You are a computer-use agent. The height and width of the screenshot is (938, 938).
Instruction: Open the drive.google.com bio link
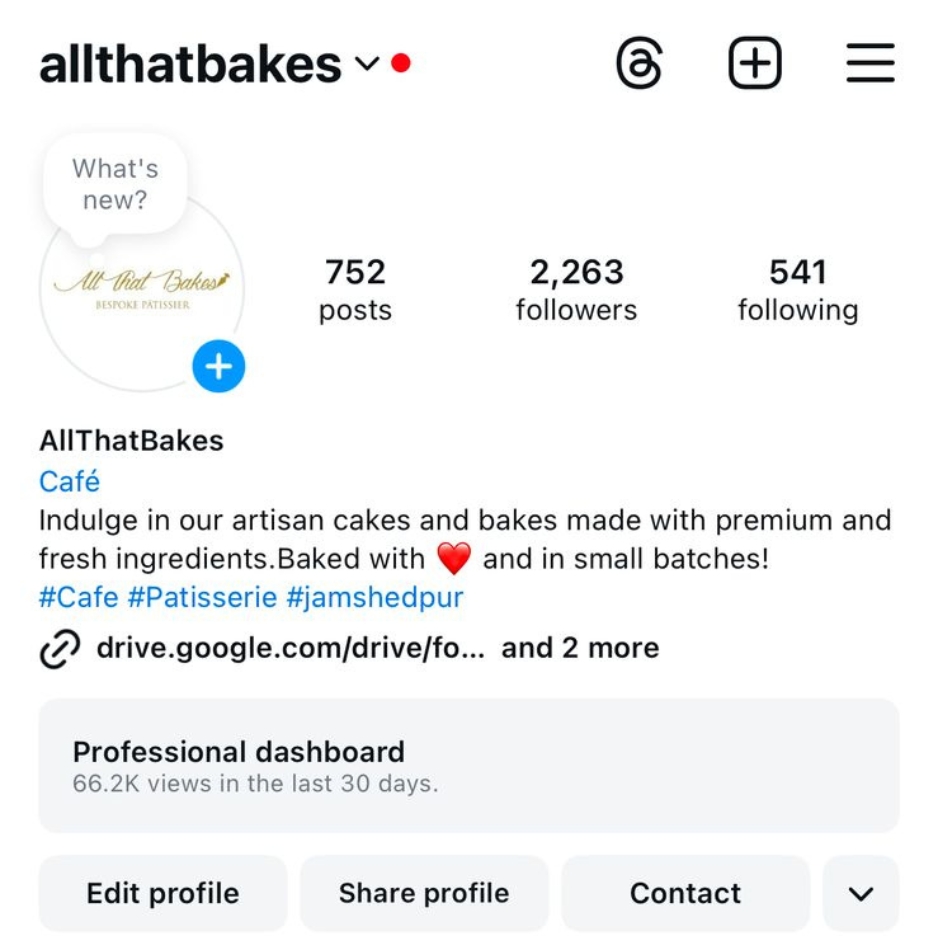290,648
